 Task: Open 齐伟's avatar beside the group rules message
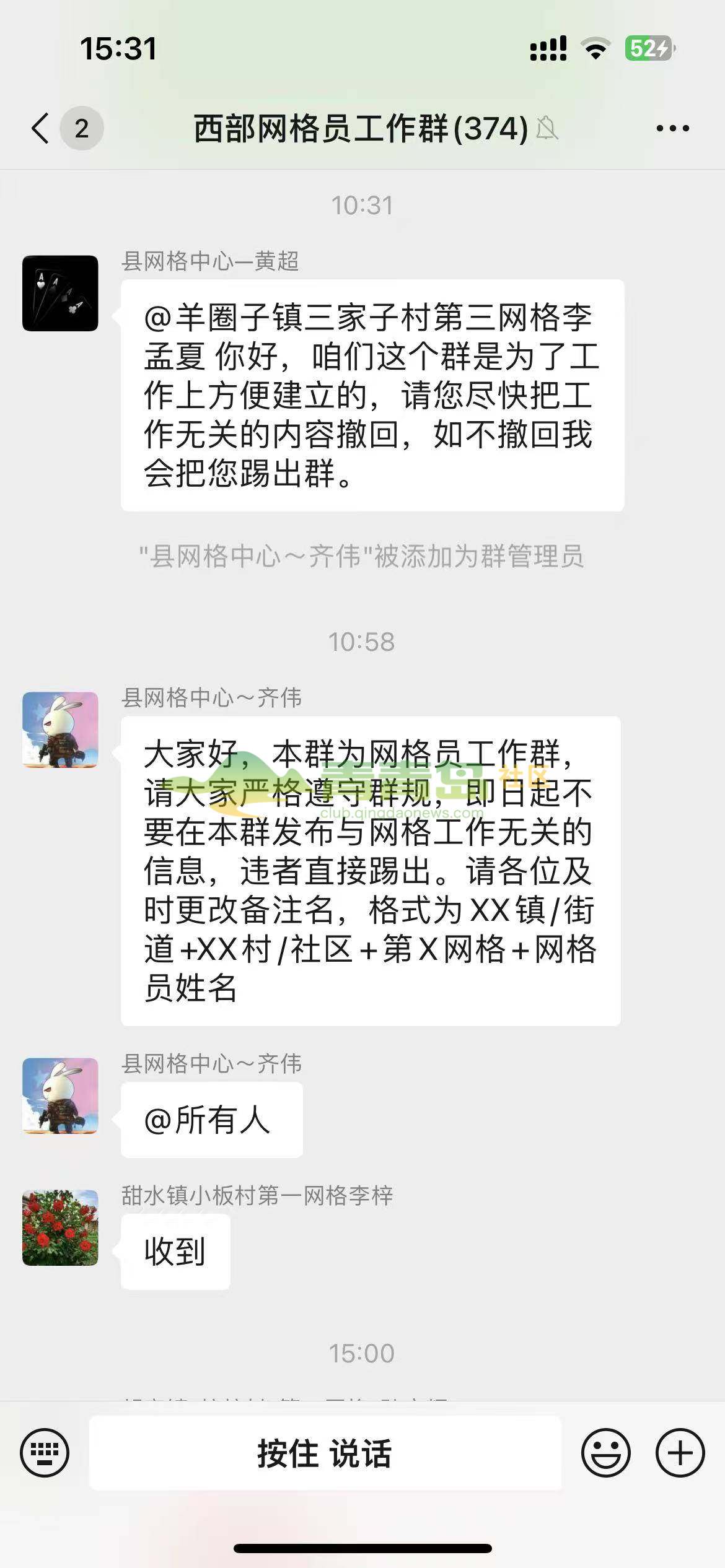click(60, 730)
